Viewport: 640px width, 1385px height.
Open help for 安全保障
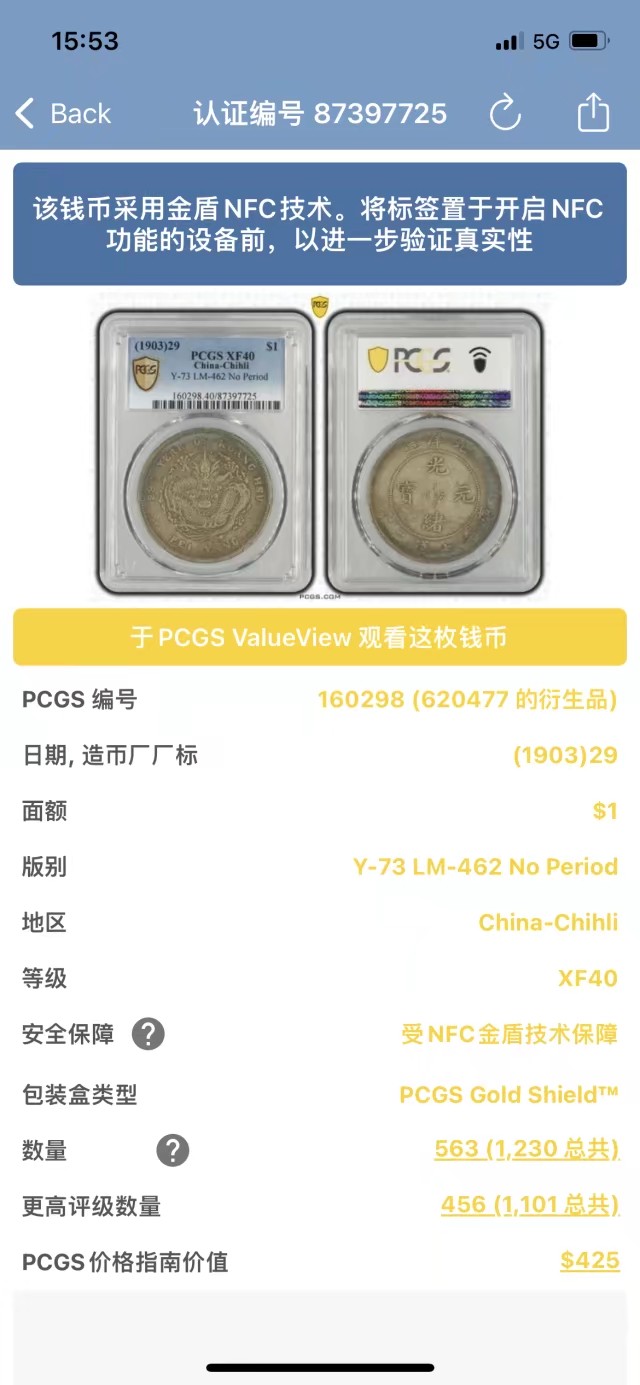148,1034
